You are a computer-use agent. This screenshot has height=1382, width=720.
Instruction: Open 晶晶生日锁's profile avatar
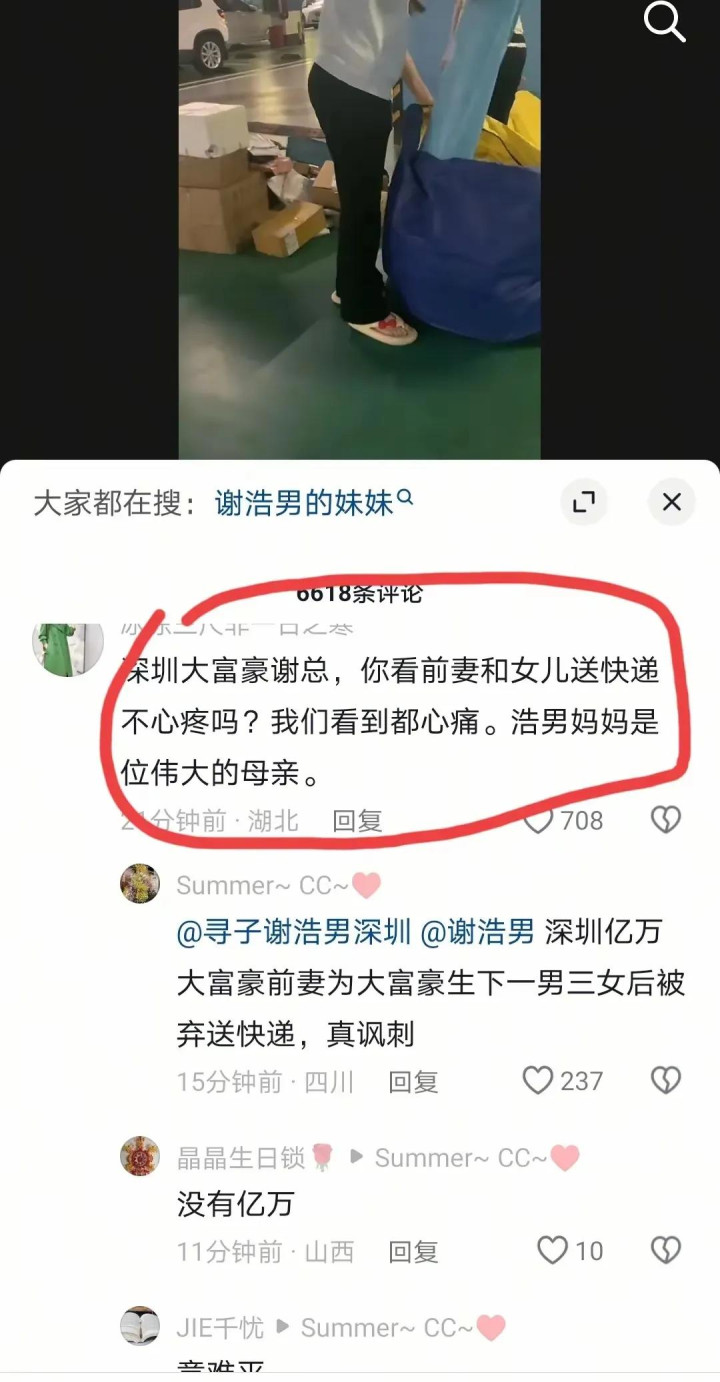[140, 1157]
